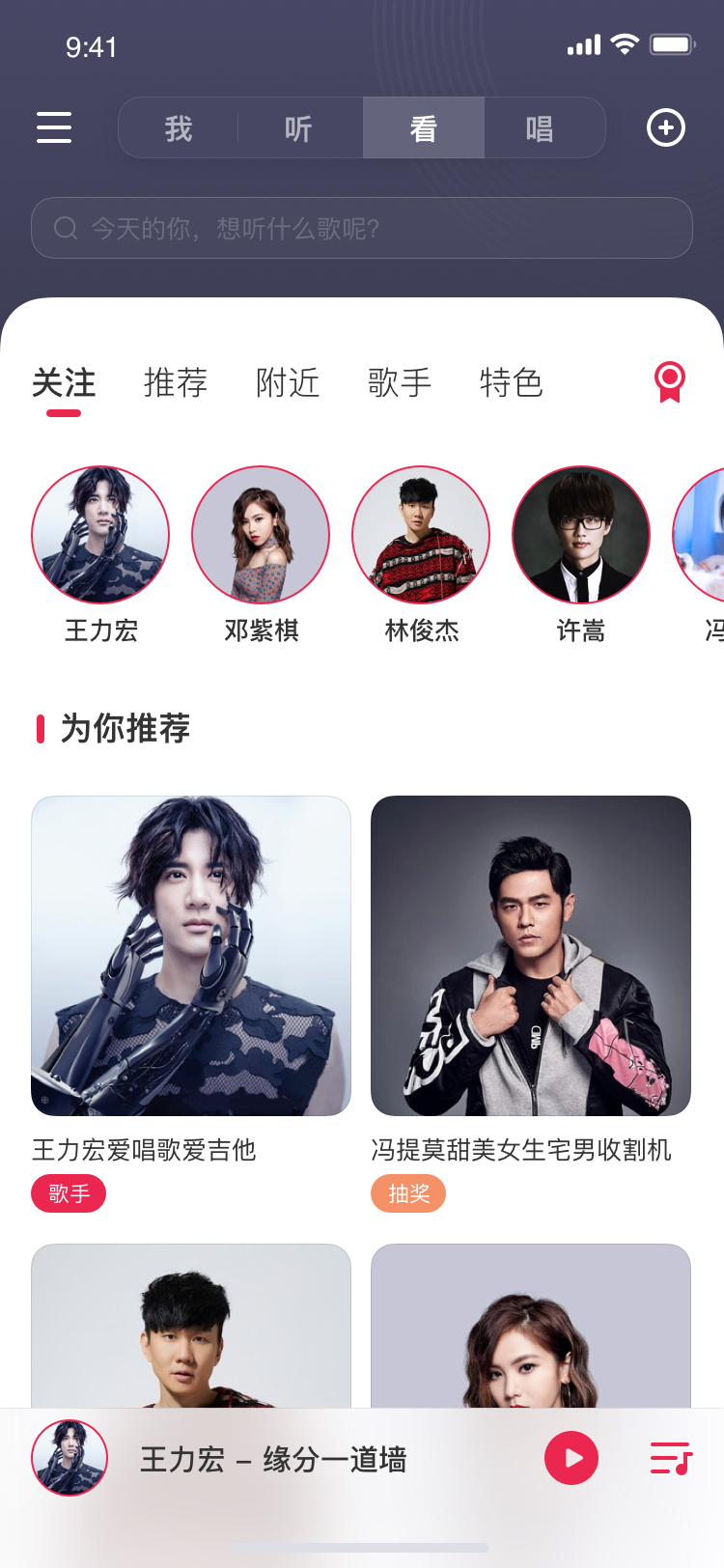Open the red award ribbon icon
This screenshot has height=1568, width=724.
670,382
